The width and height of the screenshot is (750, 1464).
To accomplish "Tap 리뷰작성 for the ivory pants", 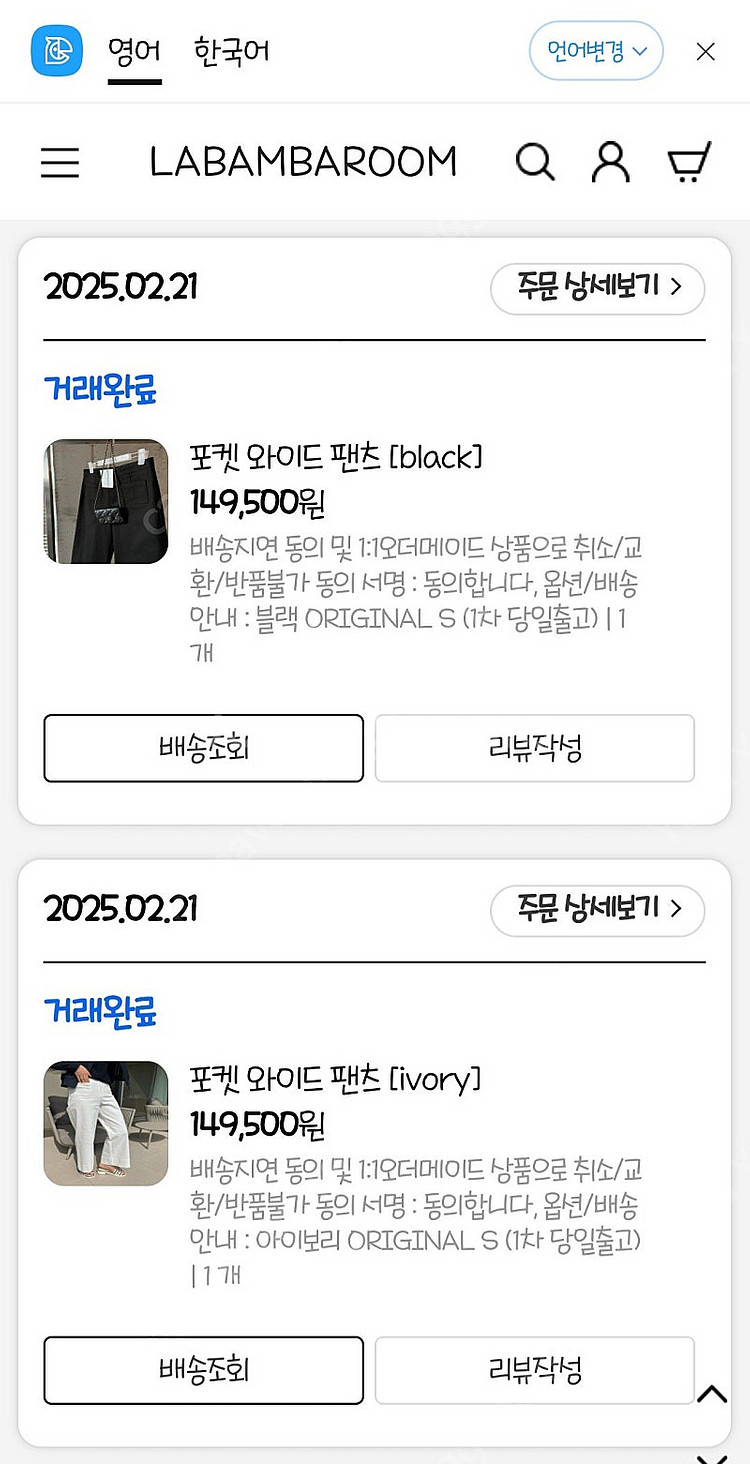I will tap(534, 1370).
